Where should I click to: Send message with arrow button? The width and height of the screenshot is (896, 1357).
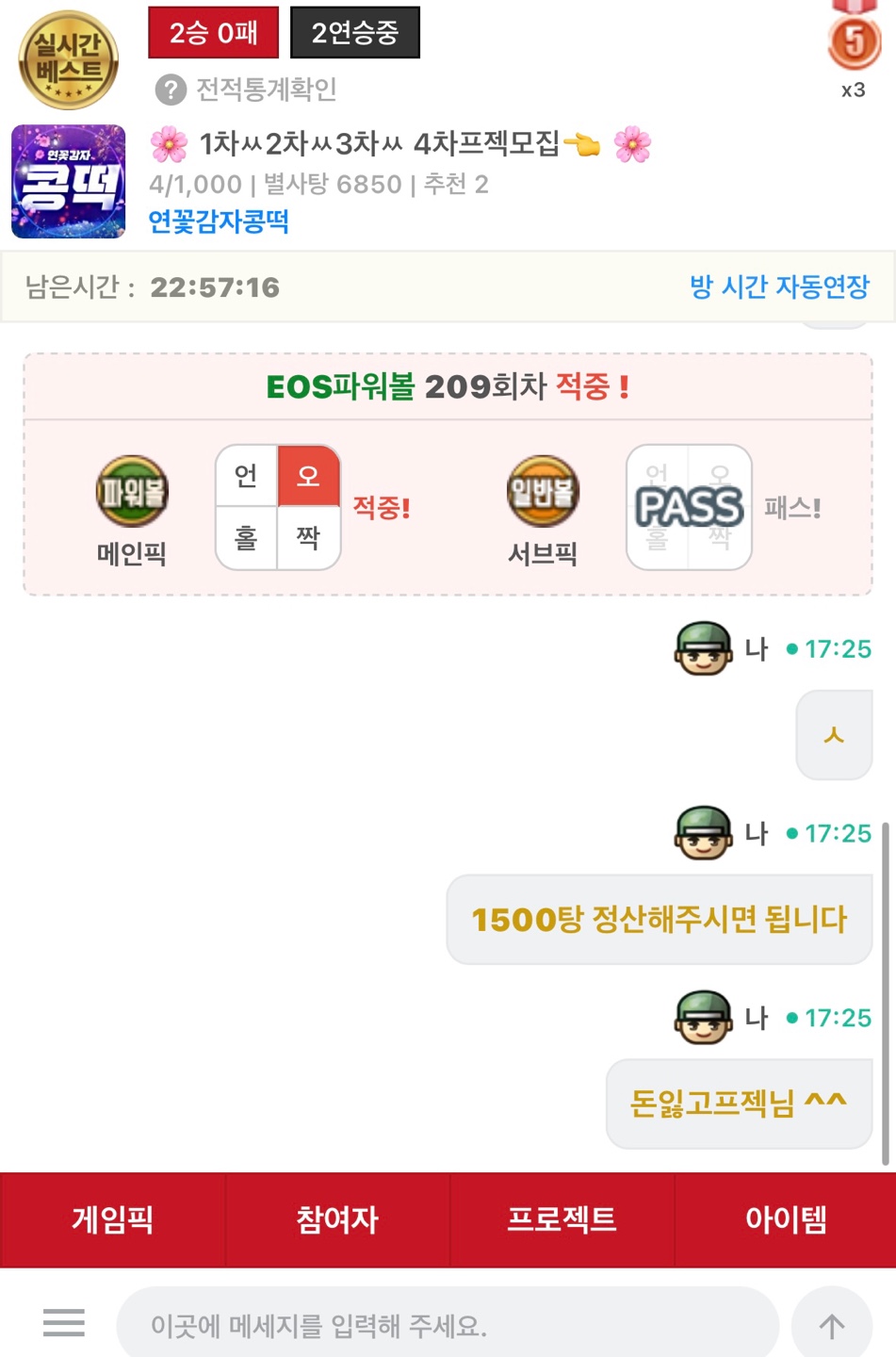(x=832, y=1325)
